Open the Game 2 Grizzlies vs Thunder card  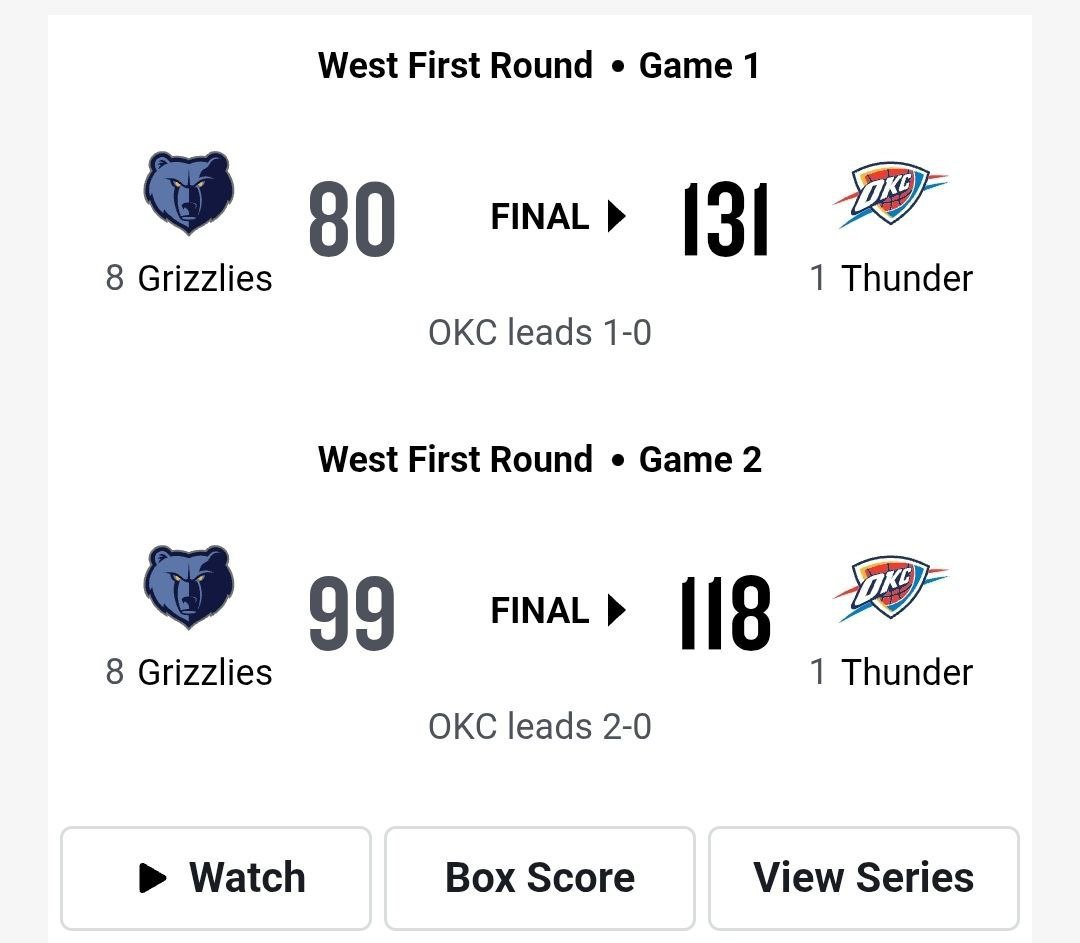pyautogui.click(x=540, y=612)
